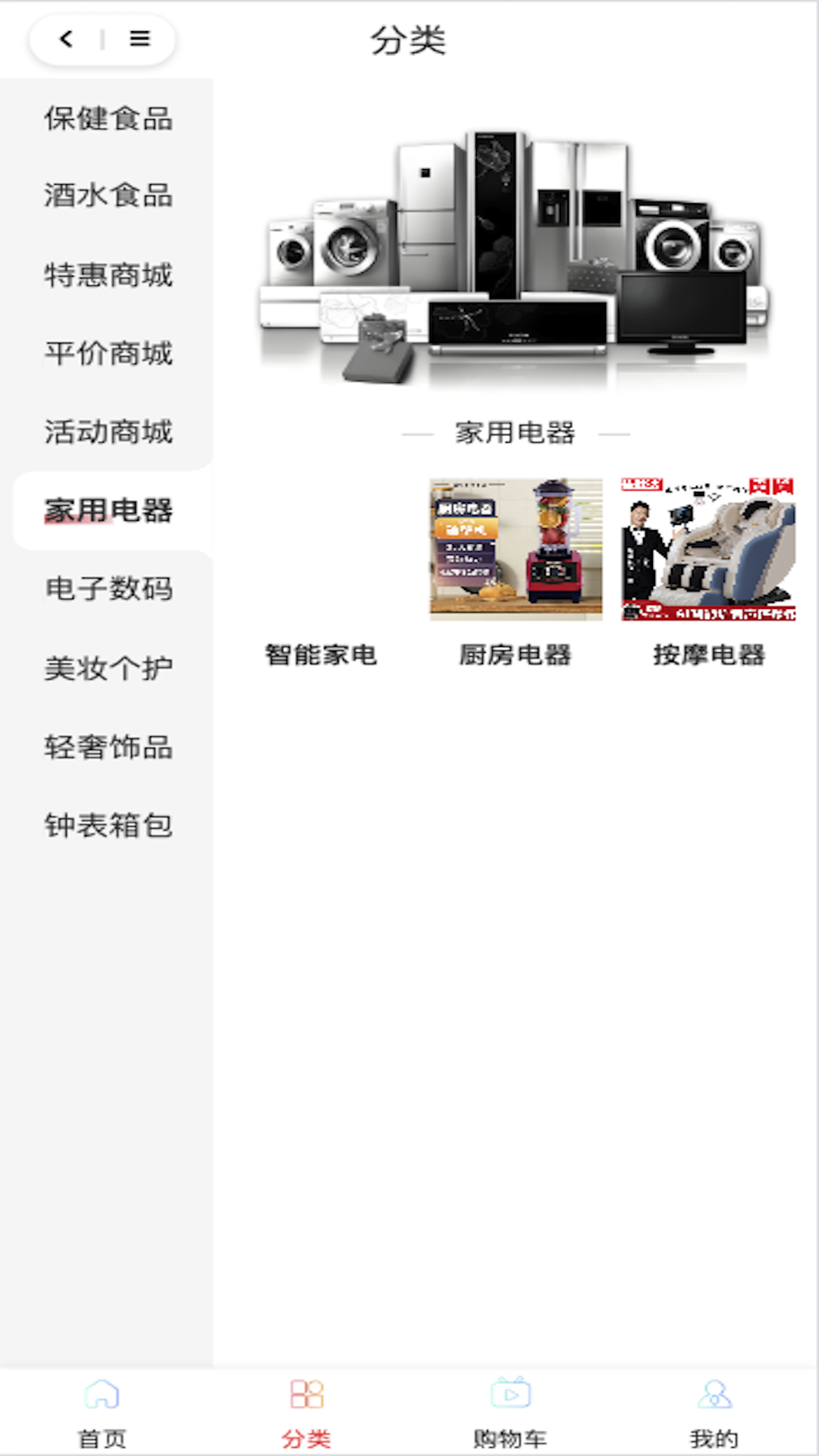Screen dimensions: 819x1456
Task: Select the 保健食品 category
Action: pos(108,120)
